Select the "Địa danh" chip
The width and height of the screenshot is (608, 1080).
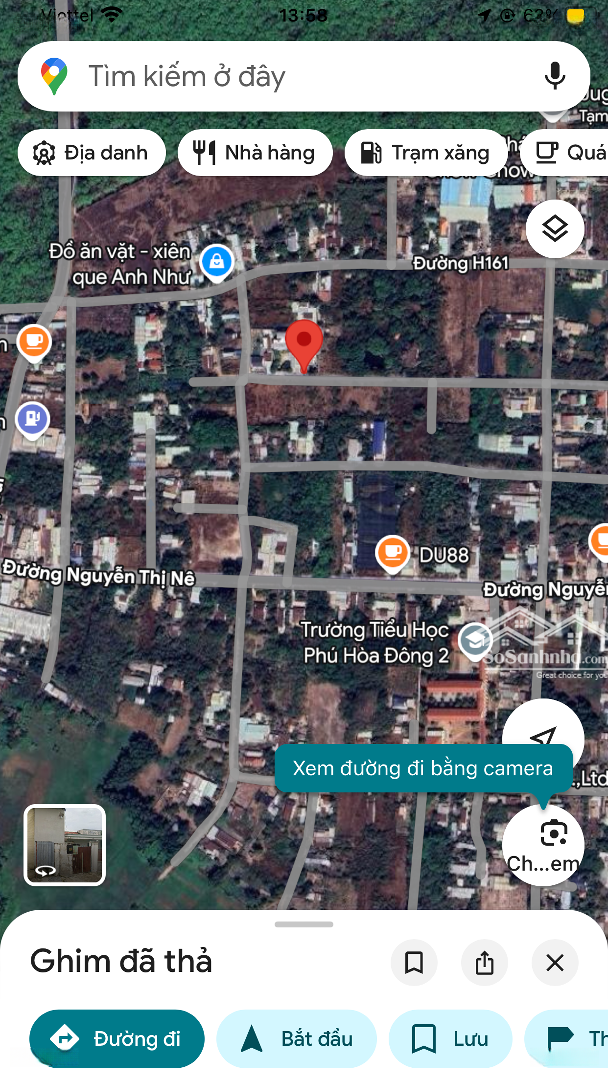[91, 153]
